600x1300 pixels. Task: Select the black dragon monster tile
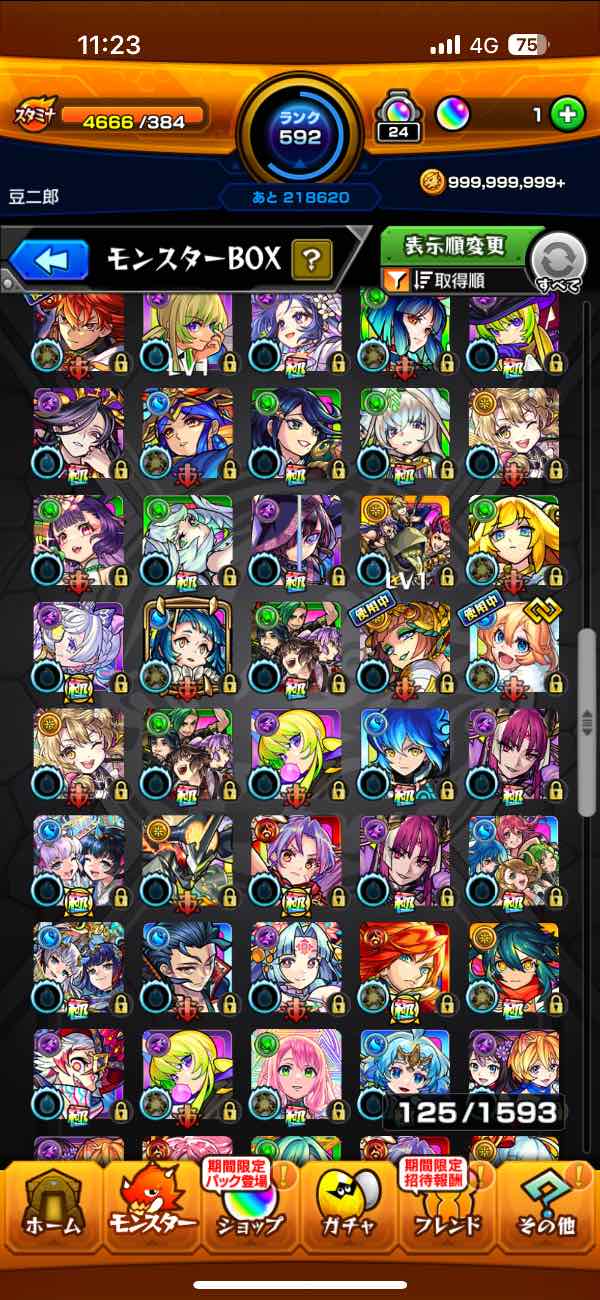point(187,861)
